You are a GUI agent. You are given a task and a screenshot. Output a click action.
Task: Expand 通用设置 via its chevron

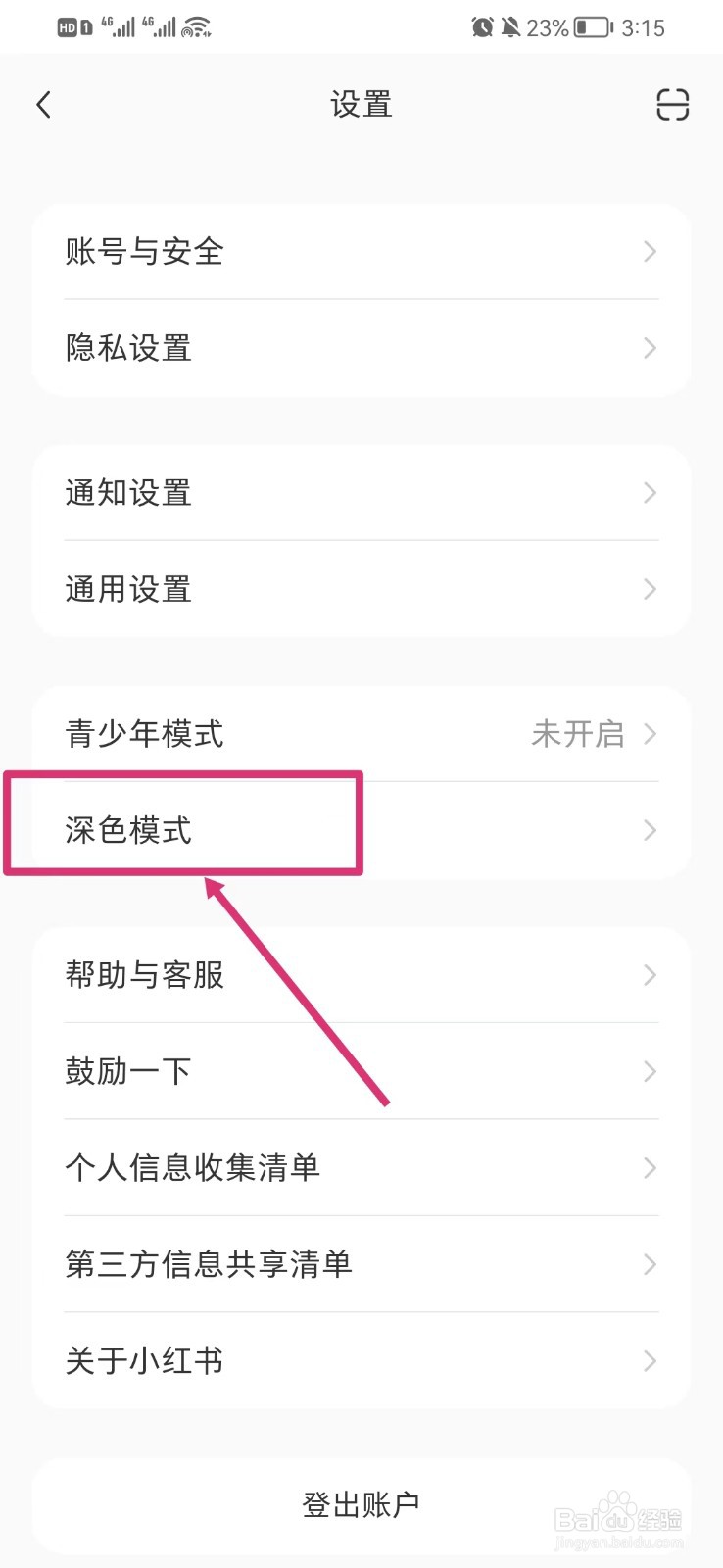[649, 589]
